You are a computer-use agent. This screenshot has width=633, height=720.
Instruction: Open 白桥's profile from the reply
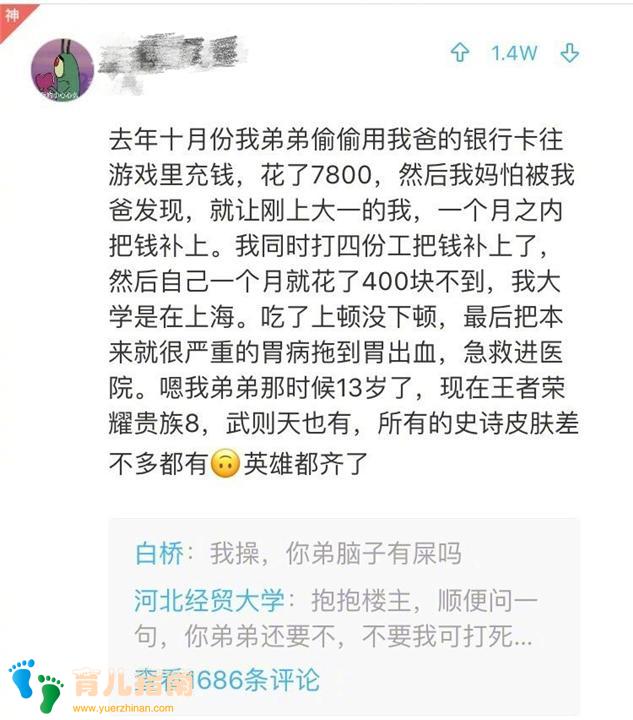click(x=159, y=552)
